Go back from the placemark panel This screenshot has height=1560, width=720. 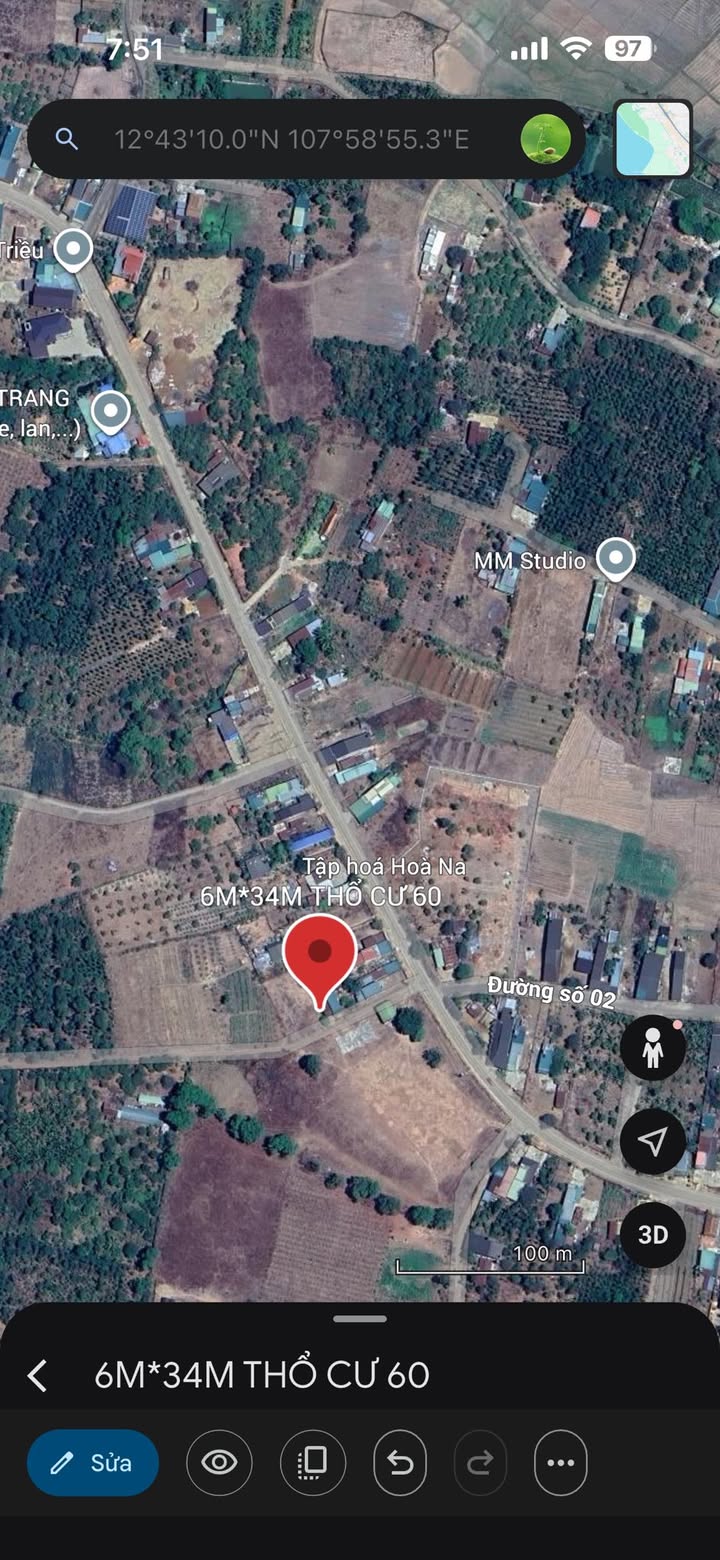(x=37, y=1375)
